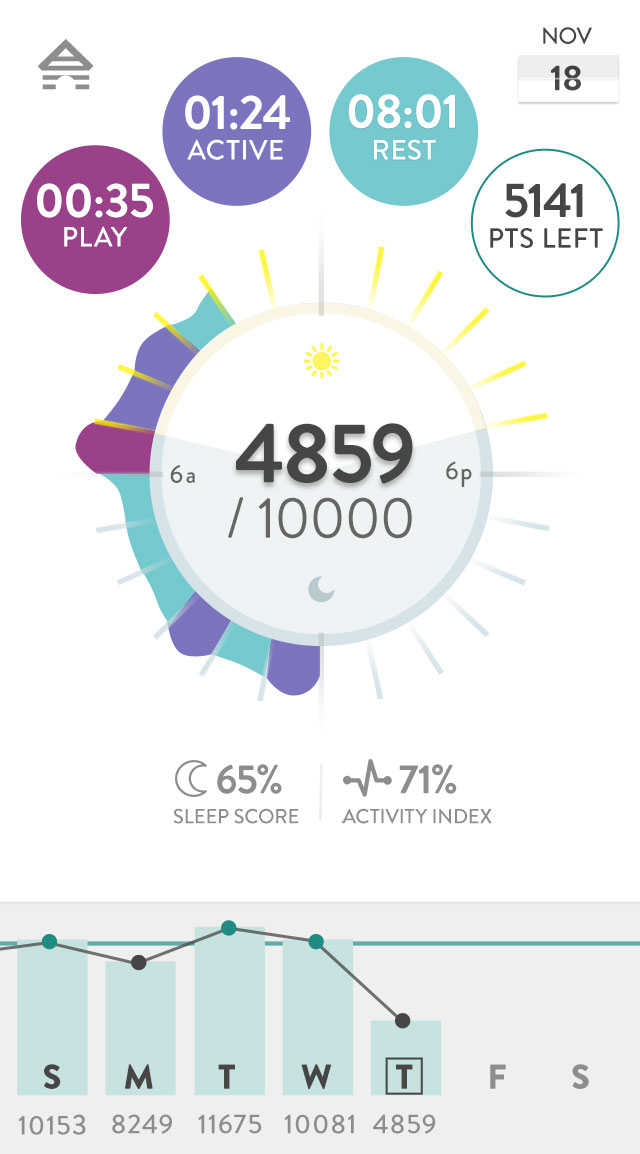Open the 71% activity index

pos(416,794)
